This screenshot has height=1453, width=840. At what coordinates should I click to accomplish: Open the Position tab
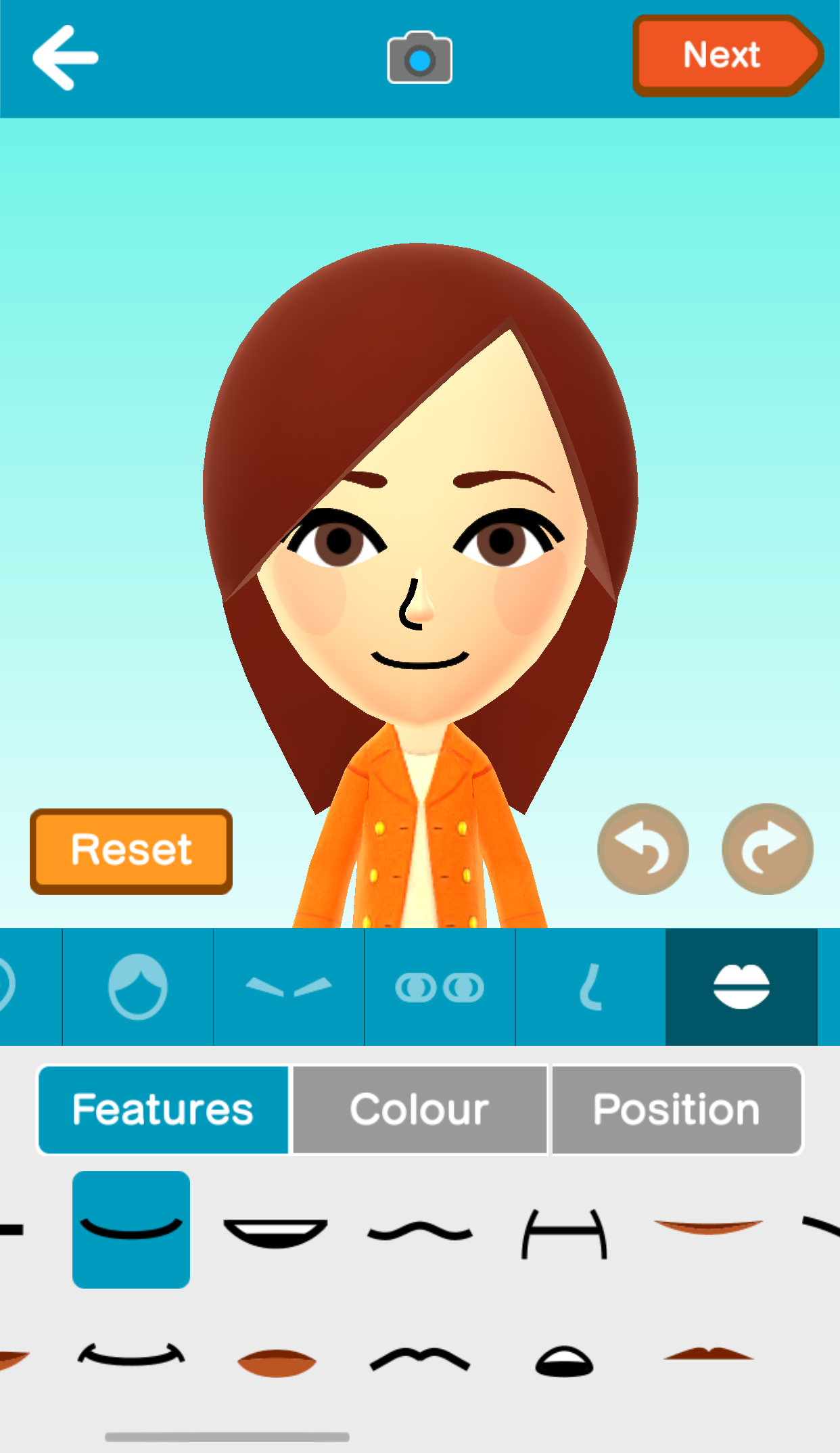tap(676, 1109)
